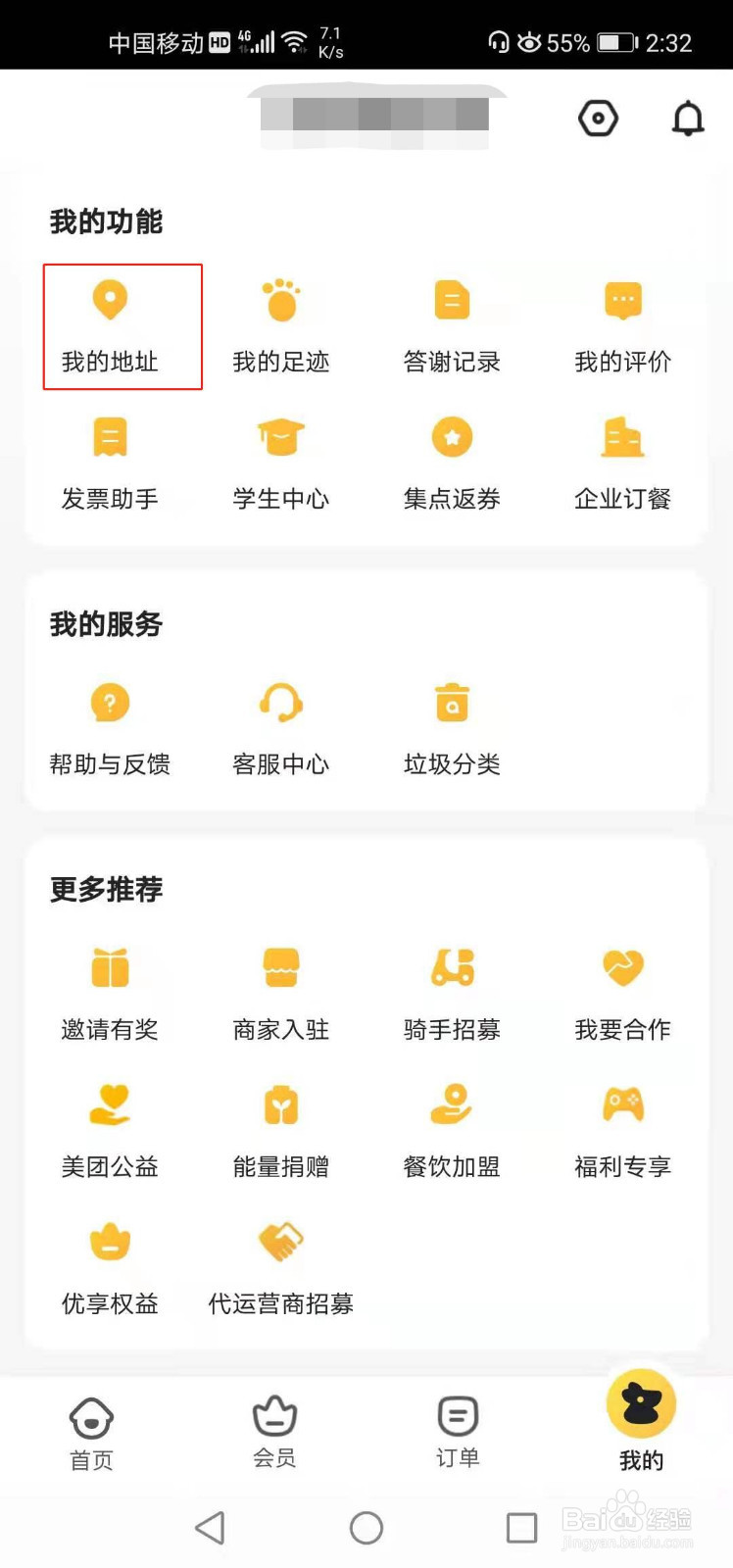This screenshot has height=1568, width=733.
Task: Open the notification bell
Action: tap(686, 118)
